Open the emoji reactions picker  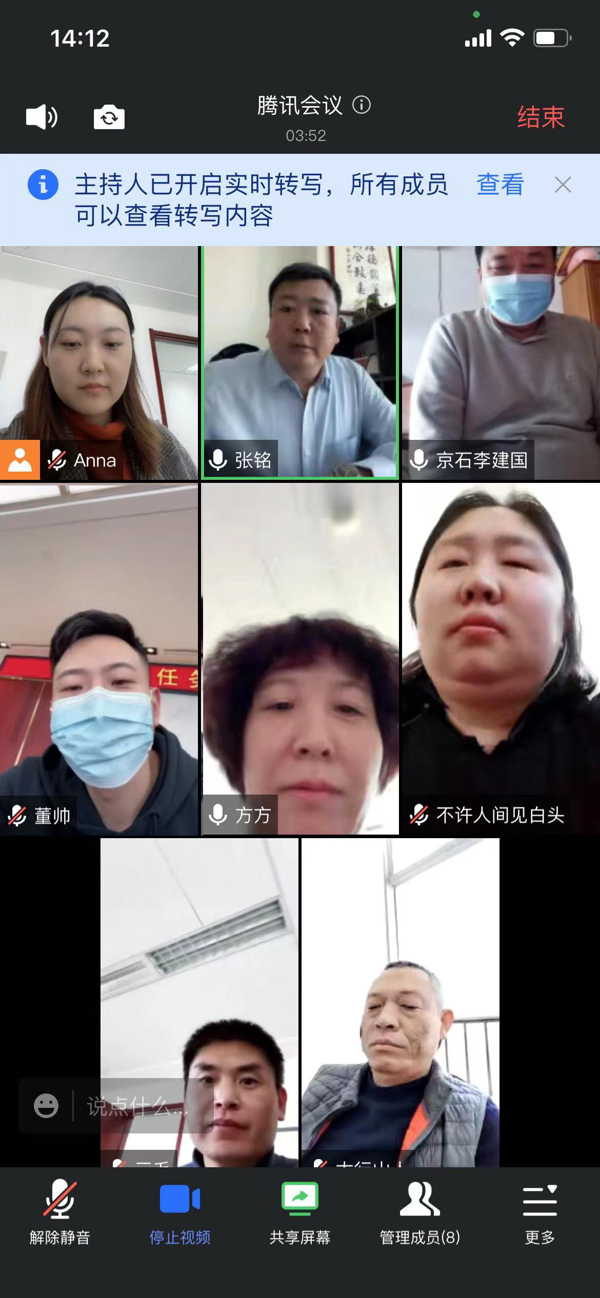click(x=46, y=1105)
